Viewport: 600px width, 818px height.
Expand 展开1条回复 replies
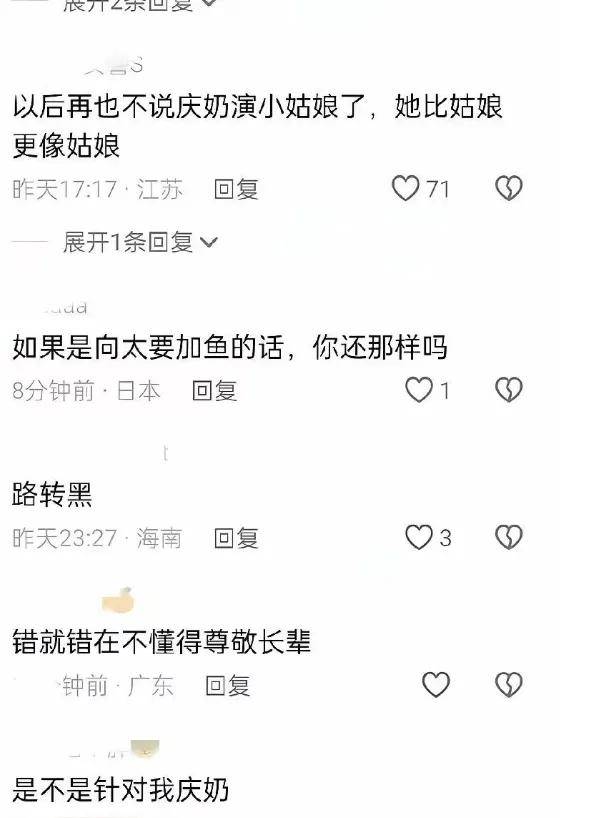(x=140, y=242)
